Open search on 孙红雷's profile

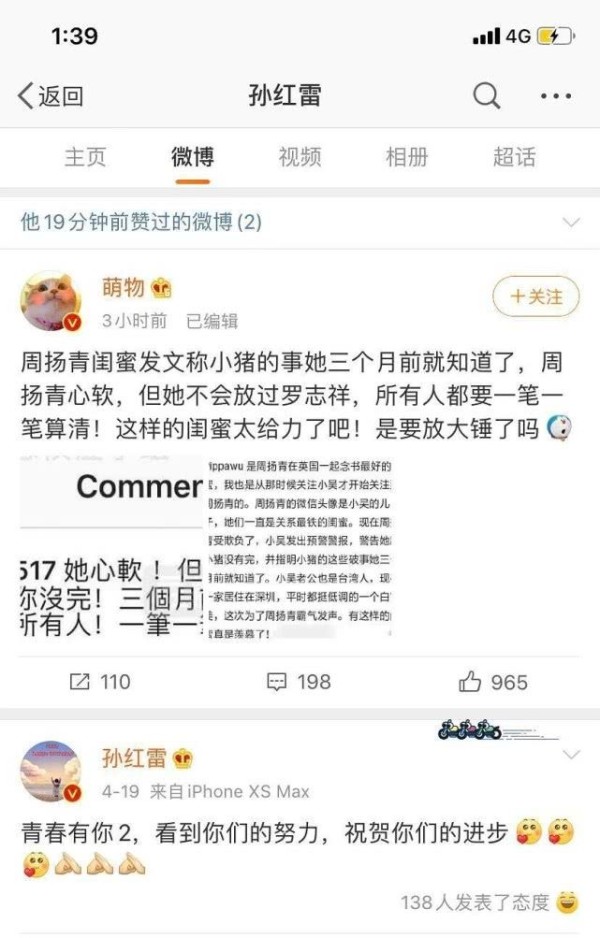pyautogui.click(x=486, y=96)
